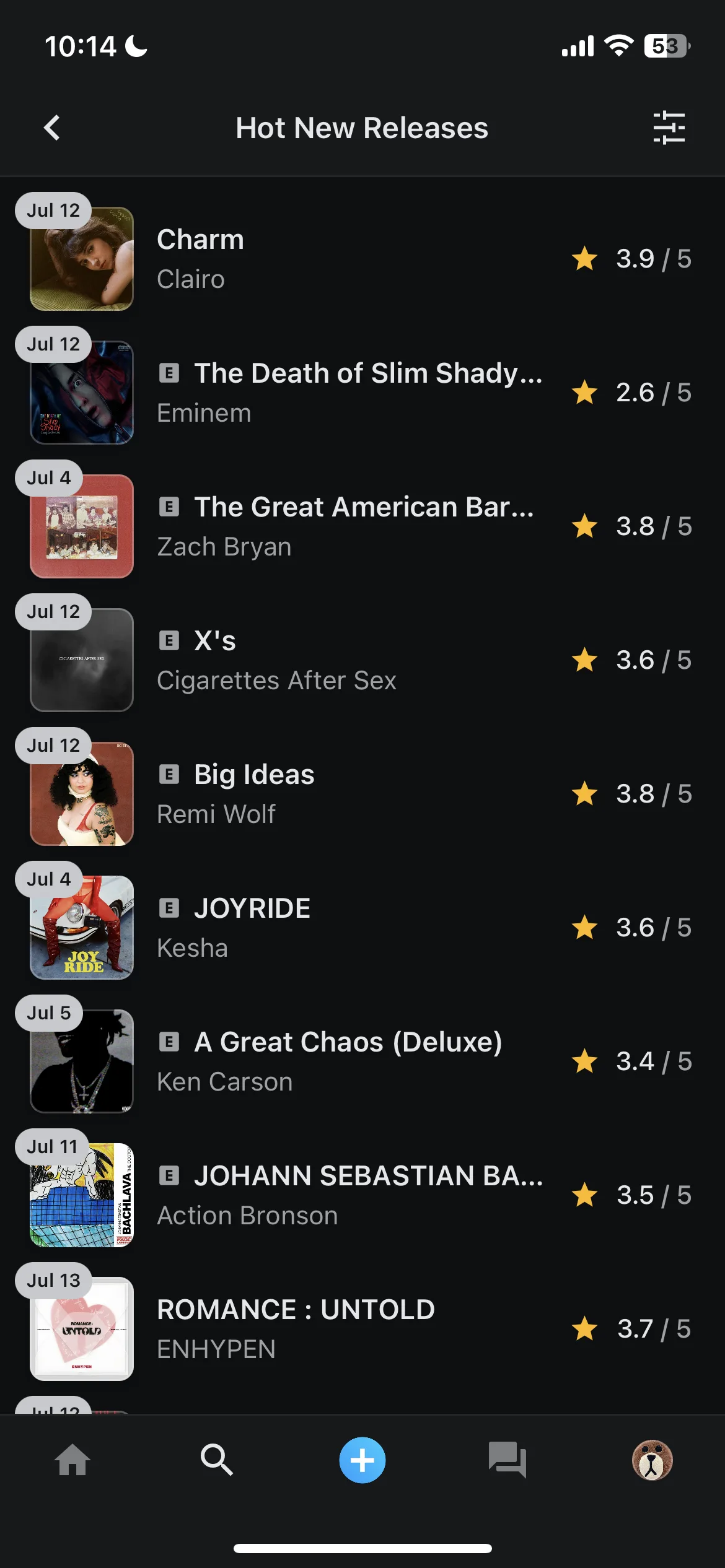Switch to the Search tab
Image resolution: width=725 pixels, height=1568 pixels.
pyautogui.click(x=217, y=1460)
